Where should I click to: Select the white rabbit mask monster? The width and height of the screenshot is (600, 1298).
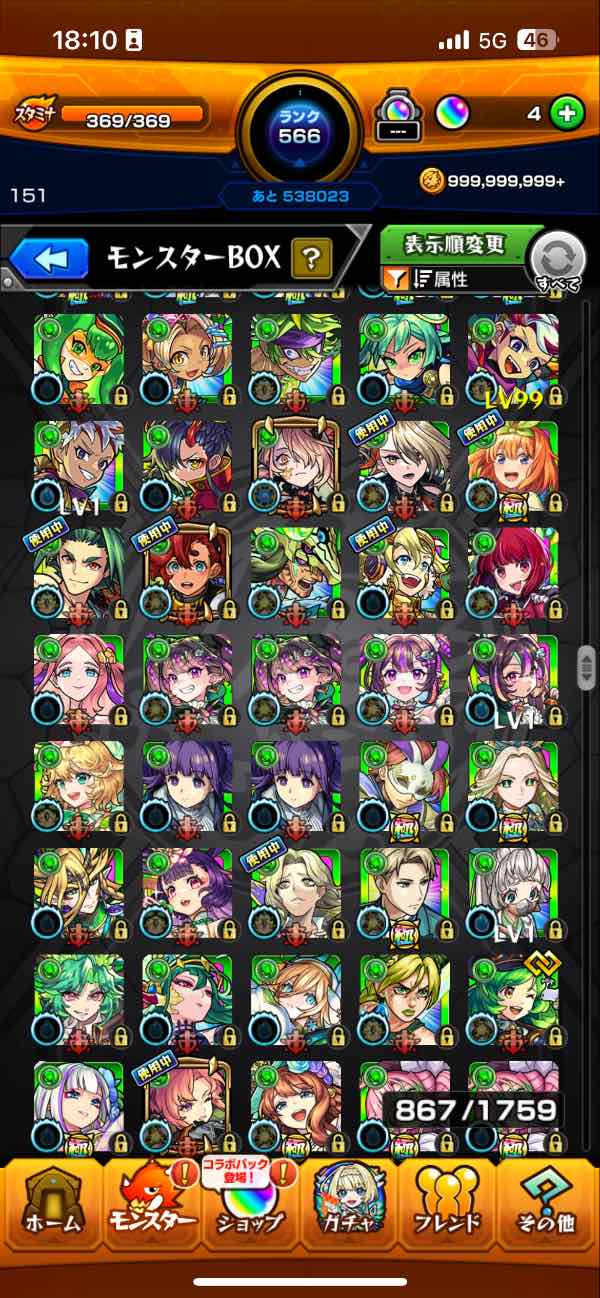405,787
